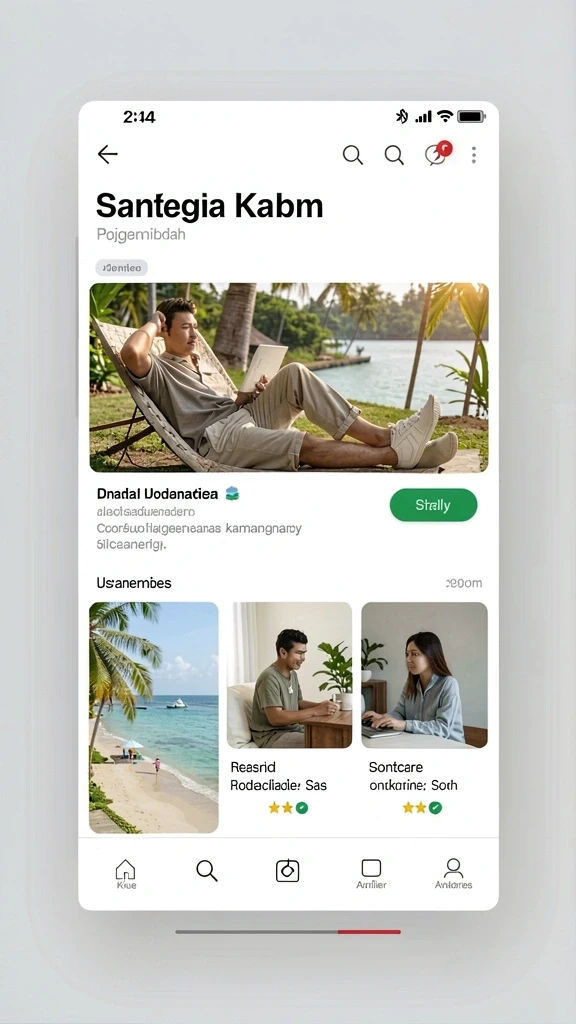
Task: Switch to the Home tab in bottom bar
Action: (125, 874)
